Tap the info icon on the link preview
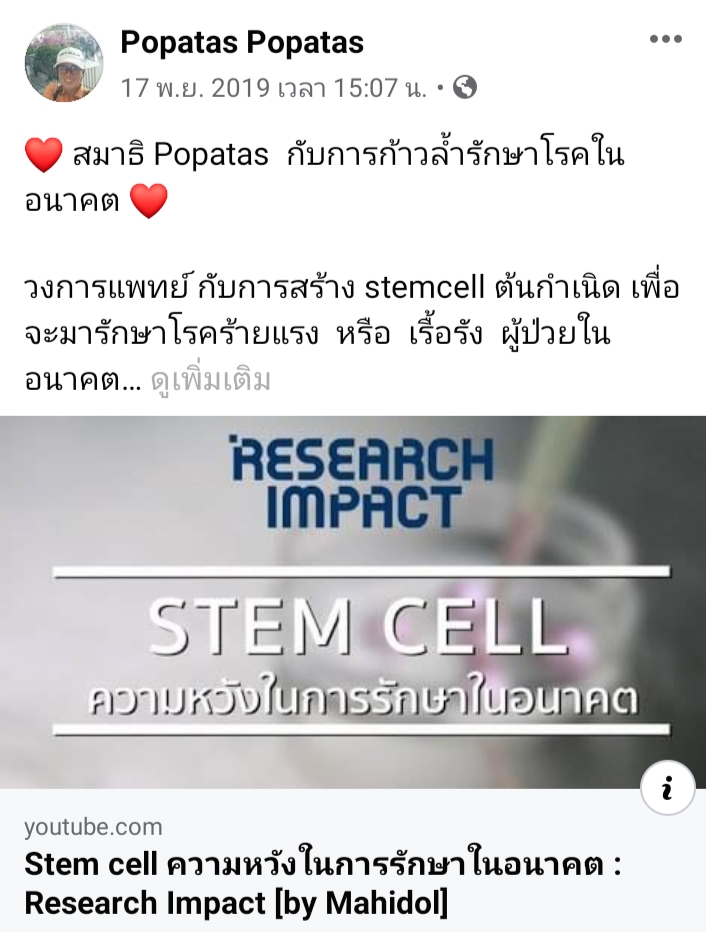 665,790
